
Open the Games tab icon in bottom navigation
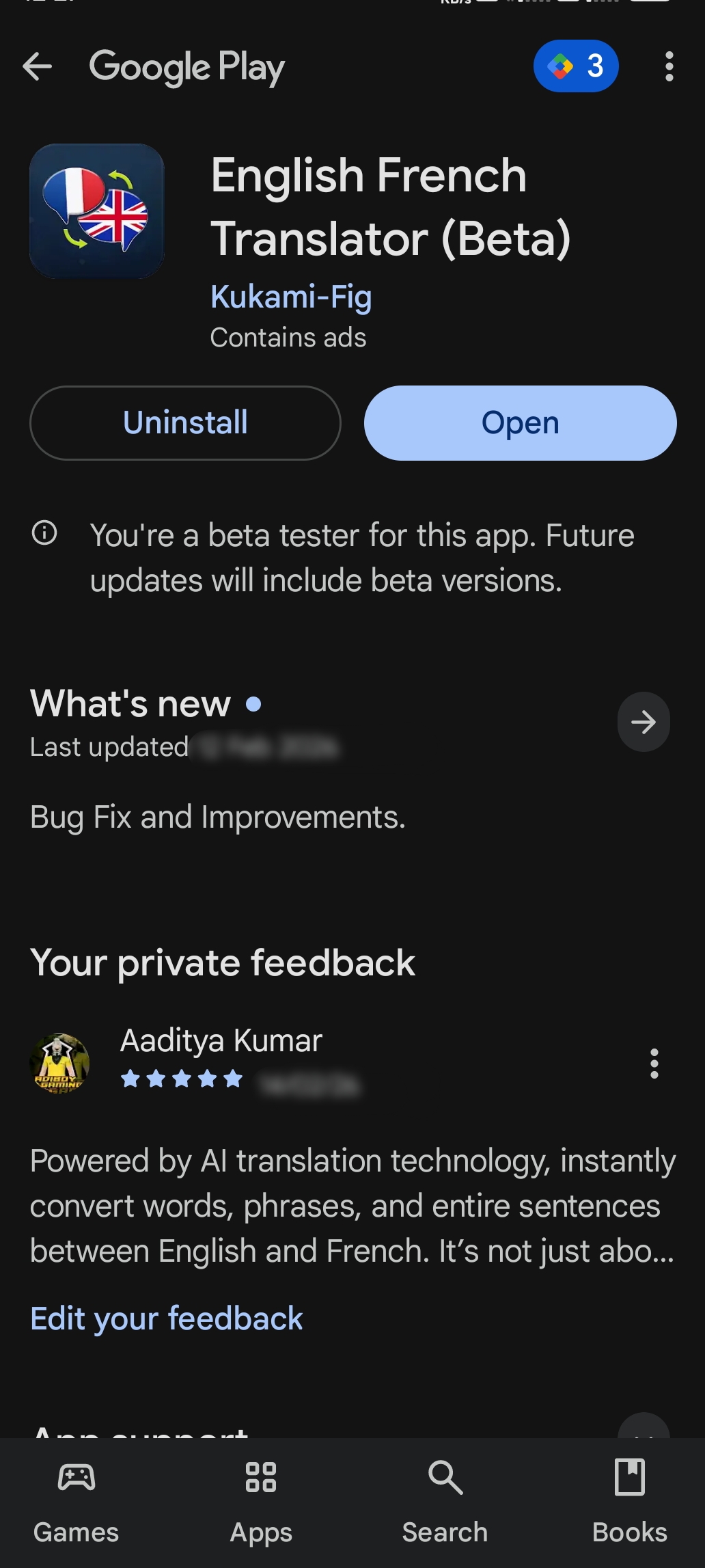point(76,1476)
